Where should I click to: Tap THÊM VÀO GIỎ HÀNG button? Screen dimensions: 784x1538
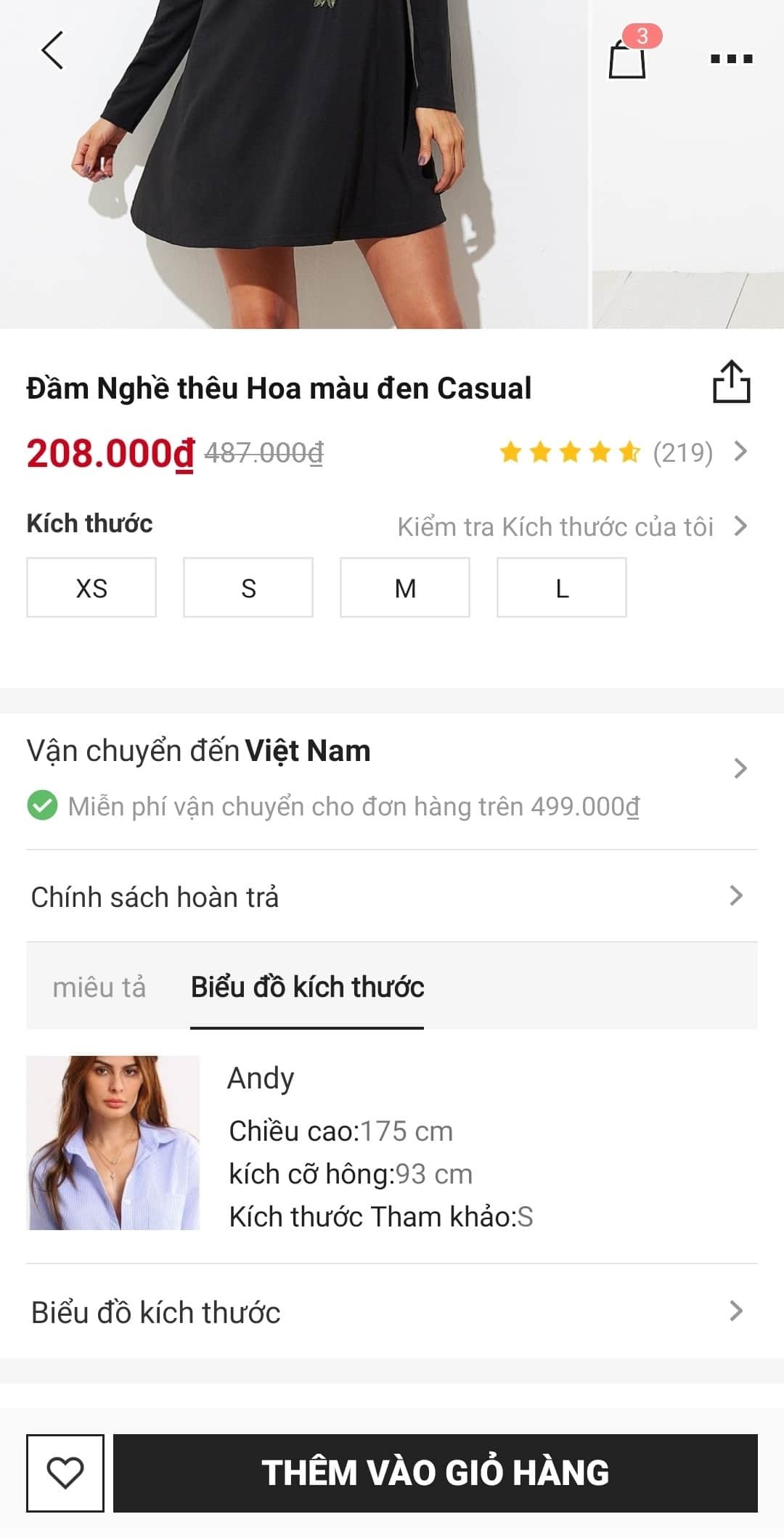click(436, 1473)
